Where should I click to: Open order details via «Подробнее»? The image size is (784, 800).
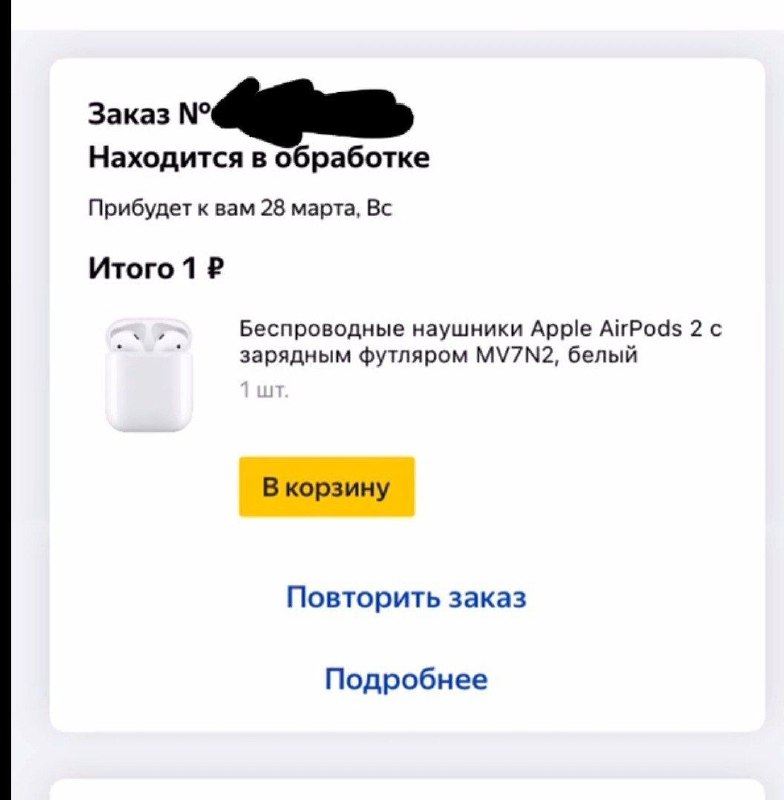tap(406, 680)
